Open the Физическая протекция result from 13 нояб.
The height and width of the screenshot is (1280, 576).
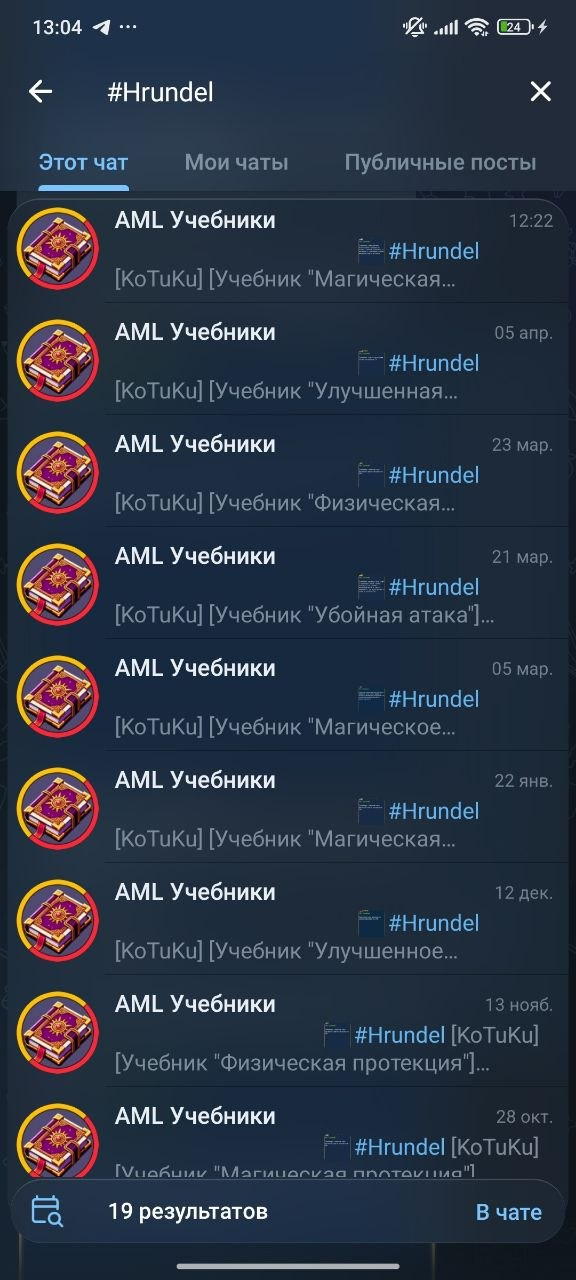pyautogui.click(x=288, y=1031)
